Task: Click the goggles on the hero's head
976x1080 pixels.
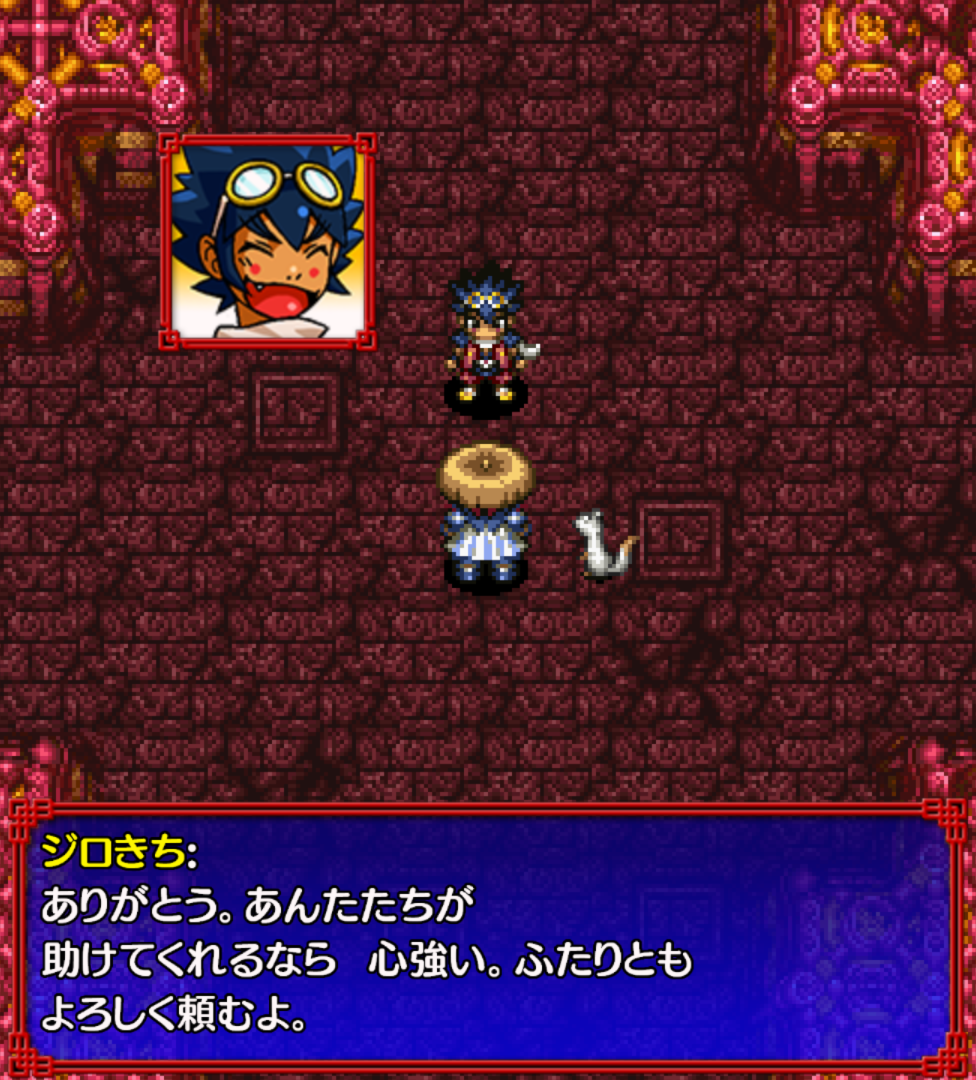Action: [487, 298]
